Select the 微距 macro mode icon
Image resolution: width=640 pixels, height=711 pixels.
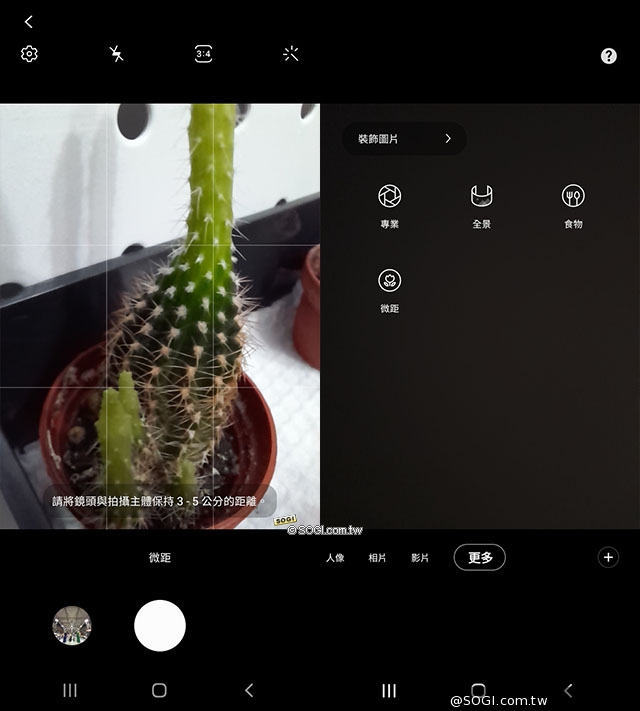[x=390, y=281]
